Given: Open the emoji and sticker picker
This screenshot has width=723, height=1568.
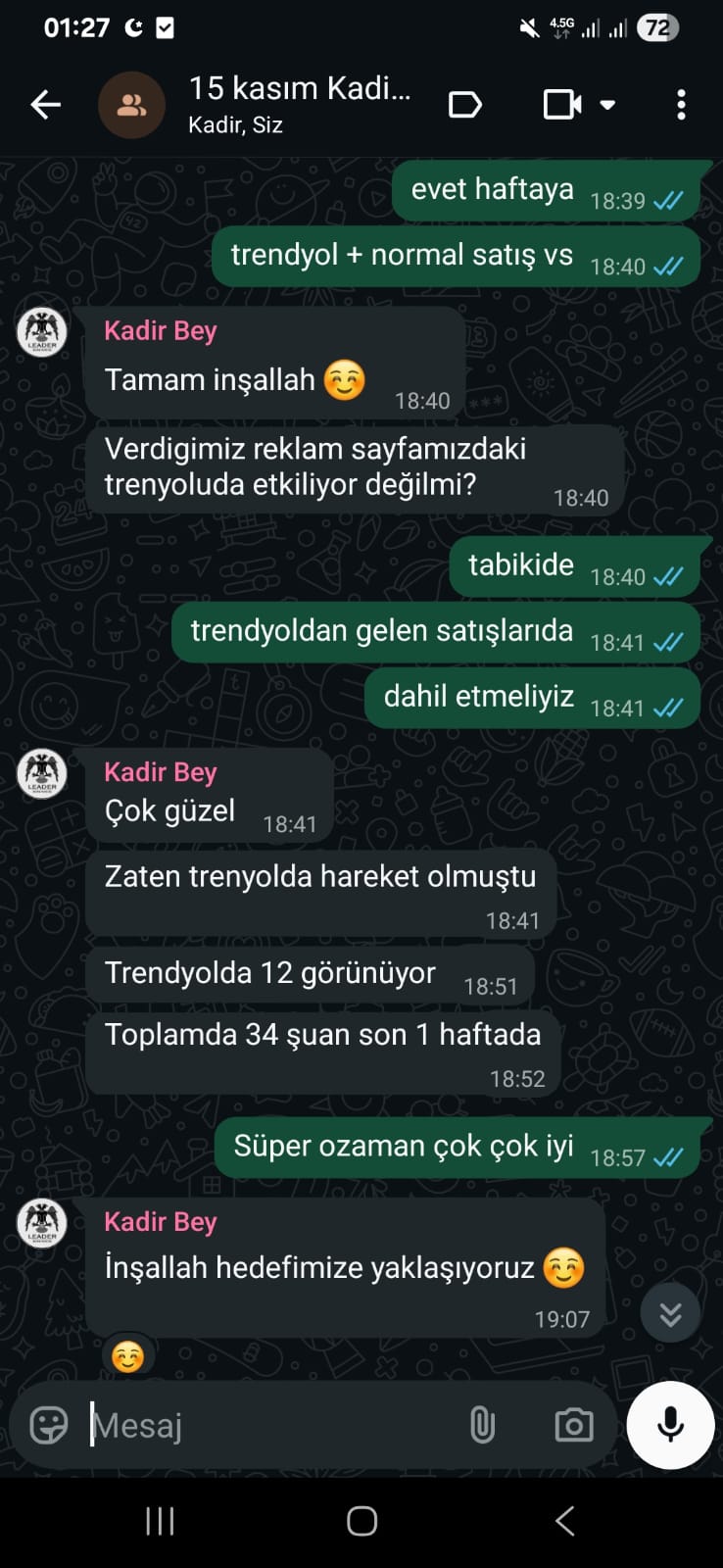Looking at the screenshot, I should 49,1425.
